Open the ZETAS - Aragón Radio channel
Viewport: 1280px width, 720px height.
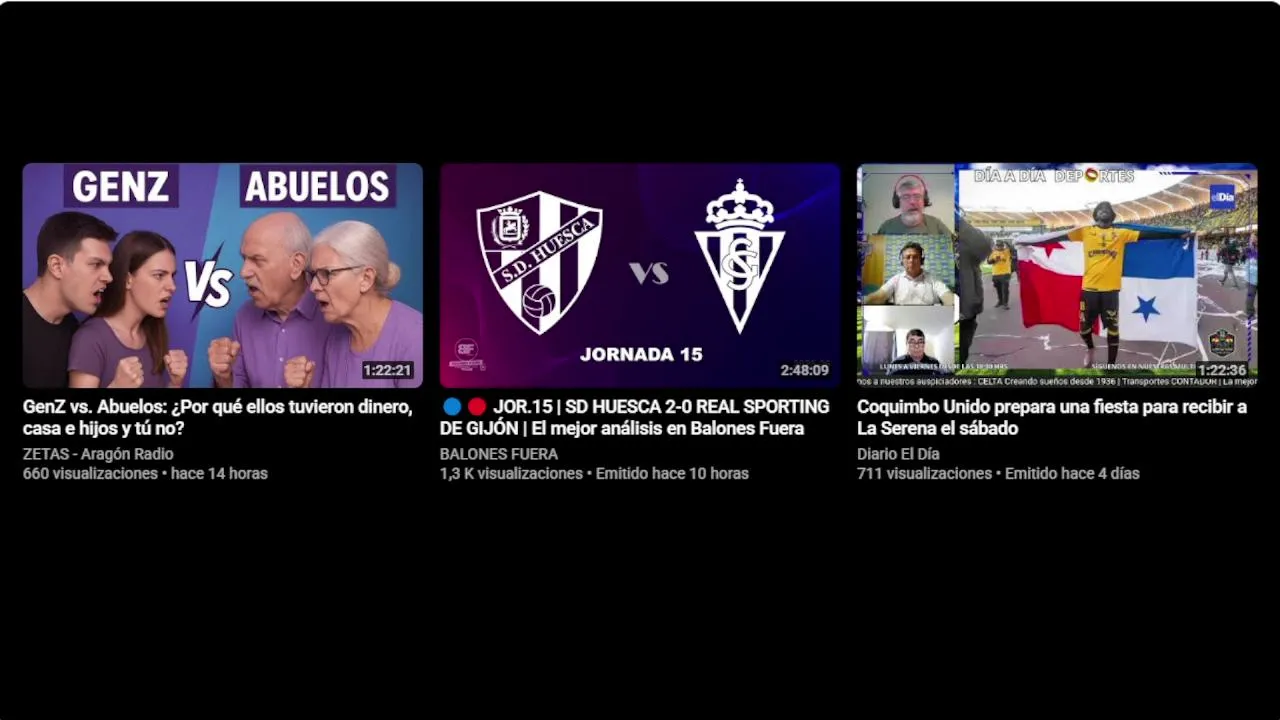[98, 454]
